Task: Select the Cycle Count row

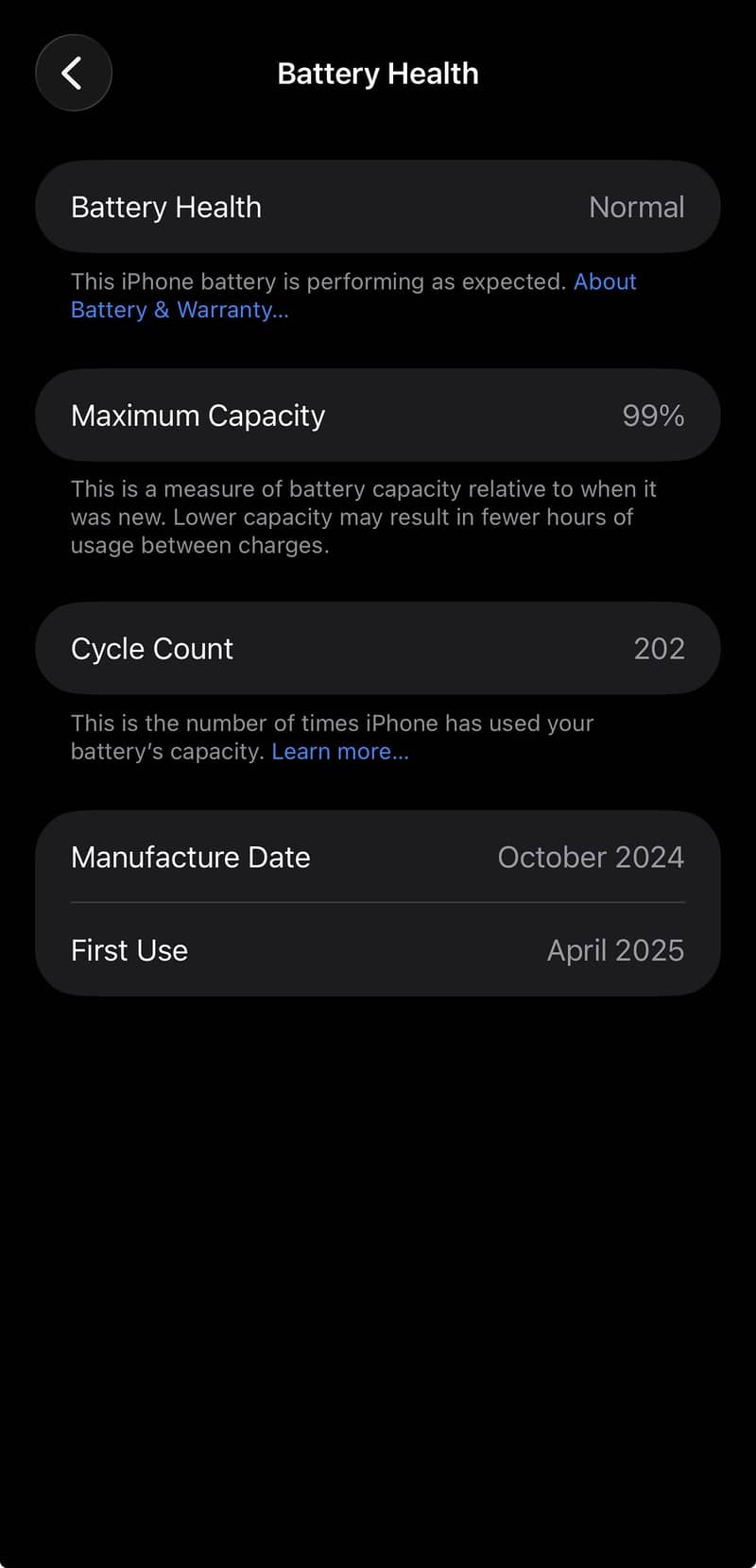Action: coord(378,648)
